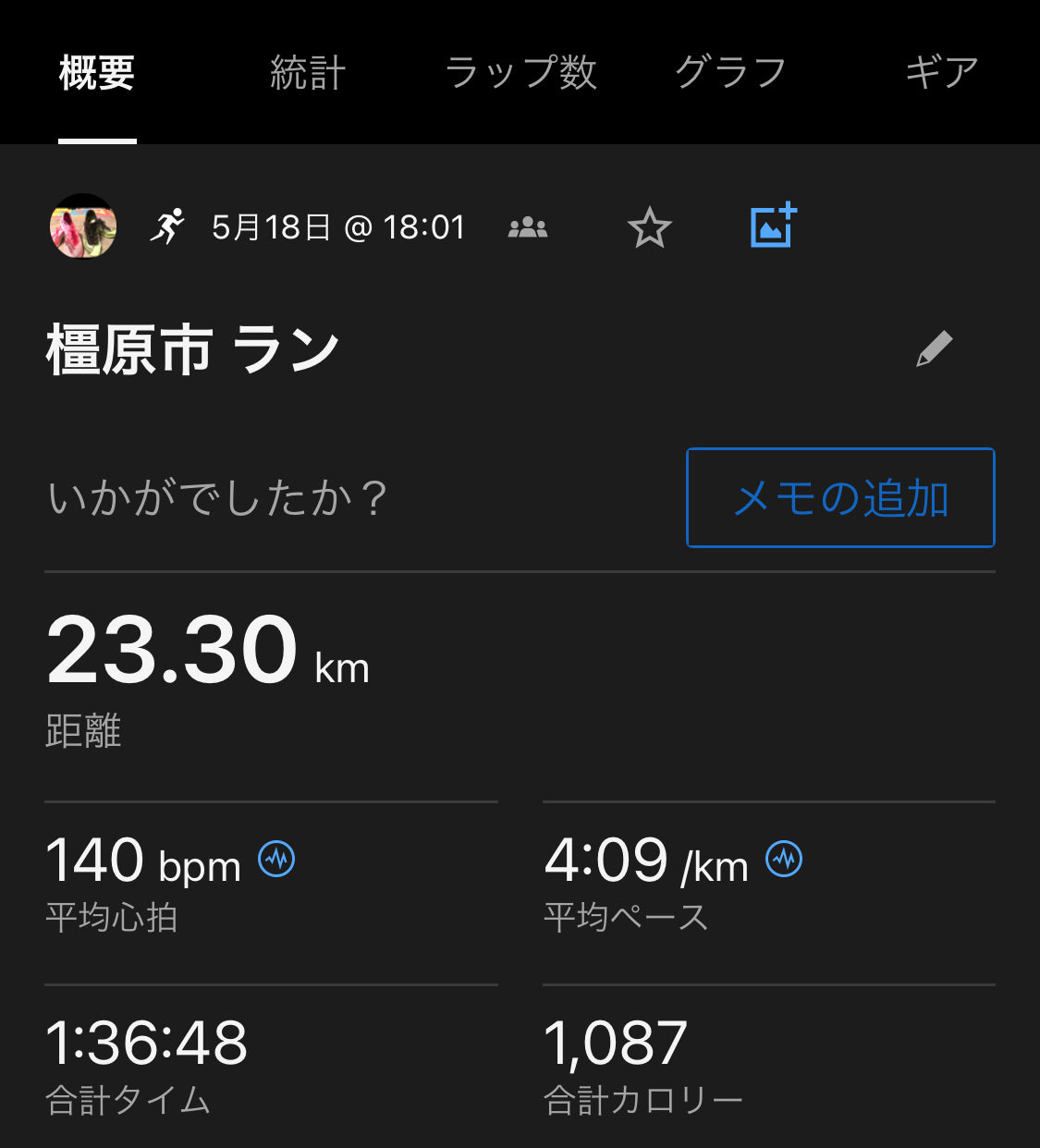Select the 概要 tab
Image resolution: width=1040 pixels, height=1148 pixels.
pyautogui.click(x=97, y=73)
